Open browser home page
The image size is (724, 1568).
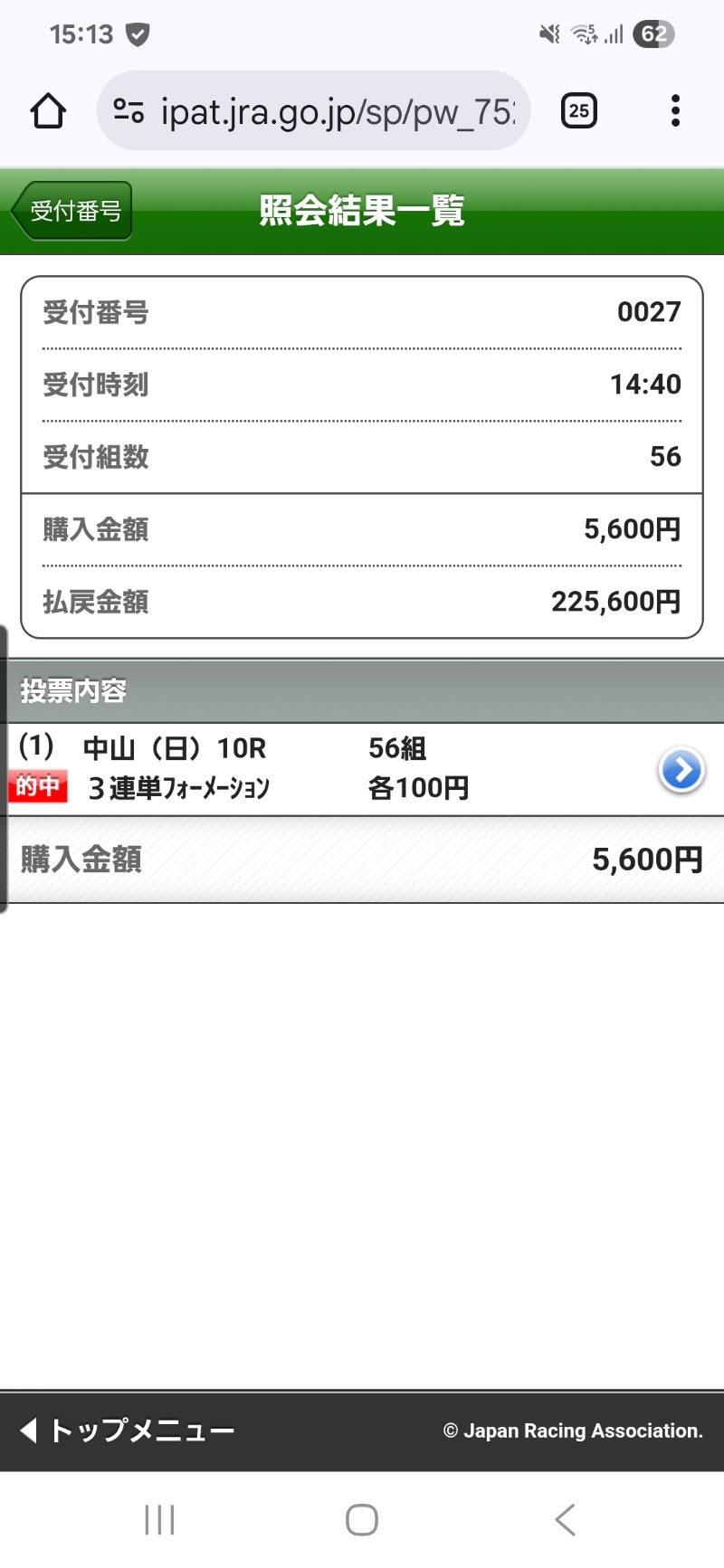coord(48,111)
